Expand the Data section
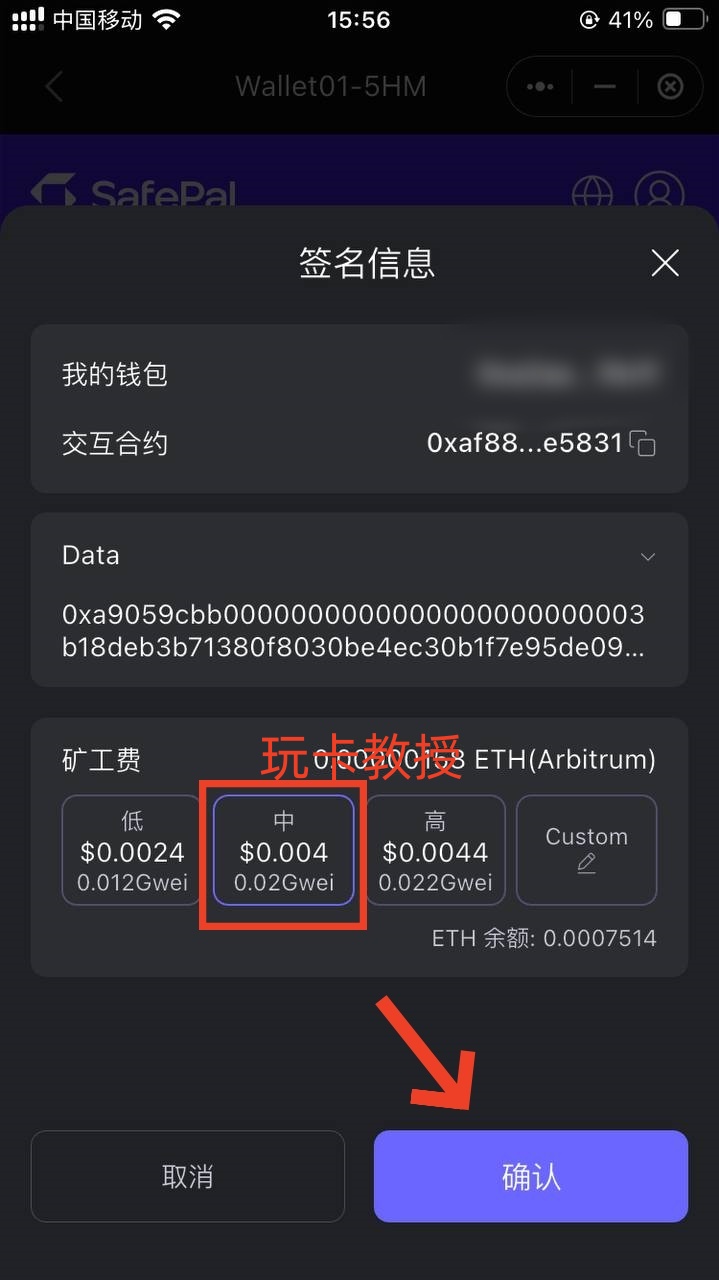 648,557
